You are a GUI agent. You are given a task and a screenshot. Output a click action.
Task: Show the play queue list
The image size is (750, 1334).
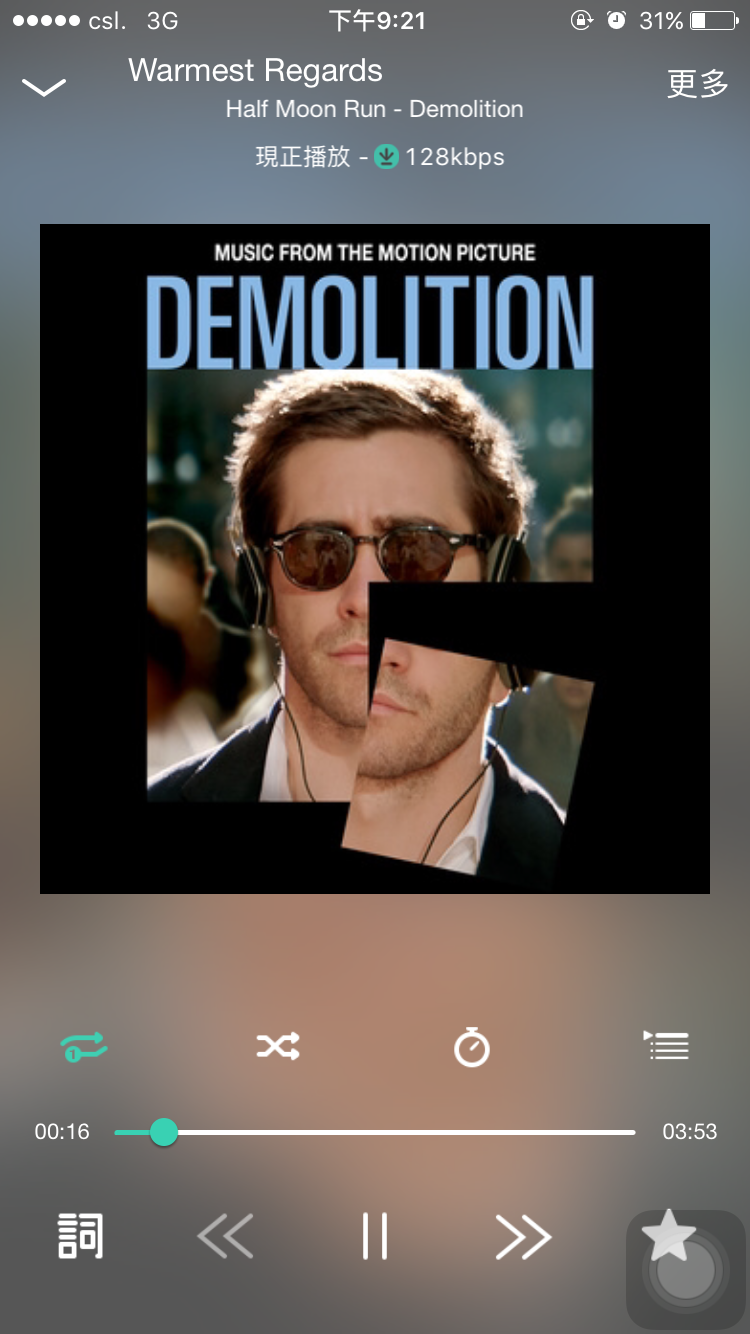tap(666, 1045)
